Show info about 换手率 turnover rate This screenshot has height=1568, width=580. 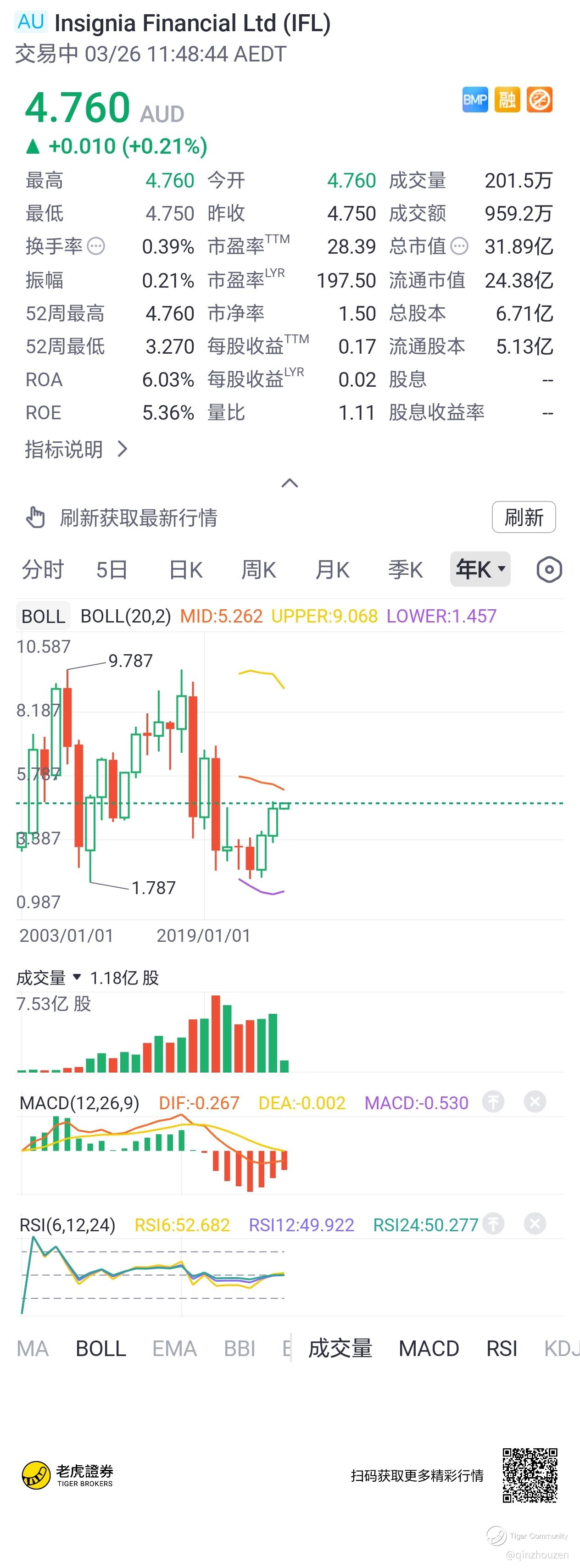tap(96, 246)
